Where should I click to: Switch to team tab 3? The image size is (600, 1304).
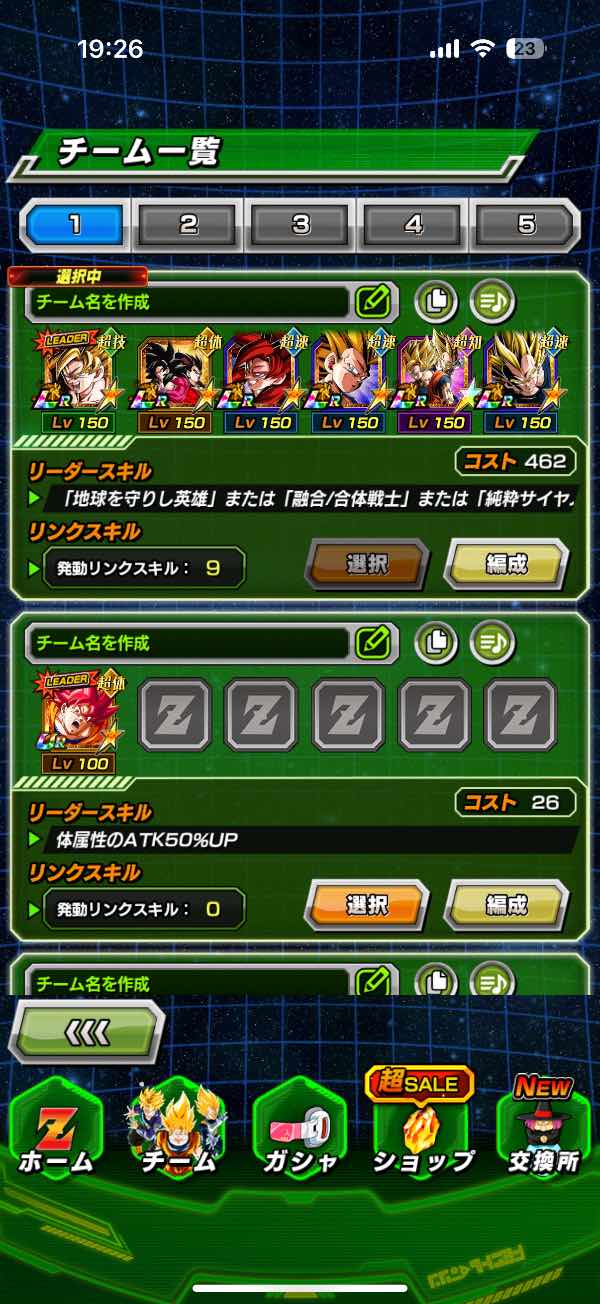click(x=301, y=224)
